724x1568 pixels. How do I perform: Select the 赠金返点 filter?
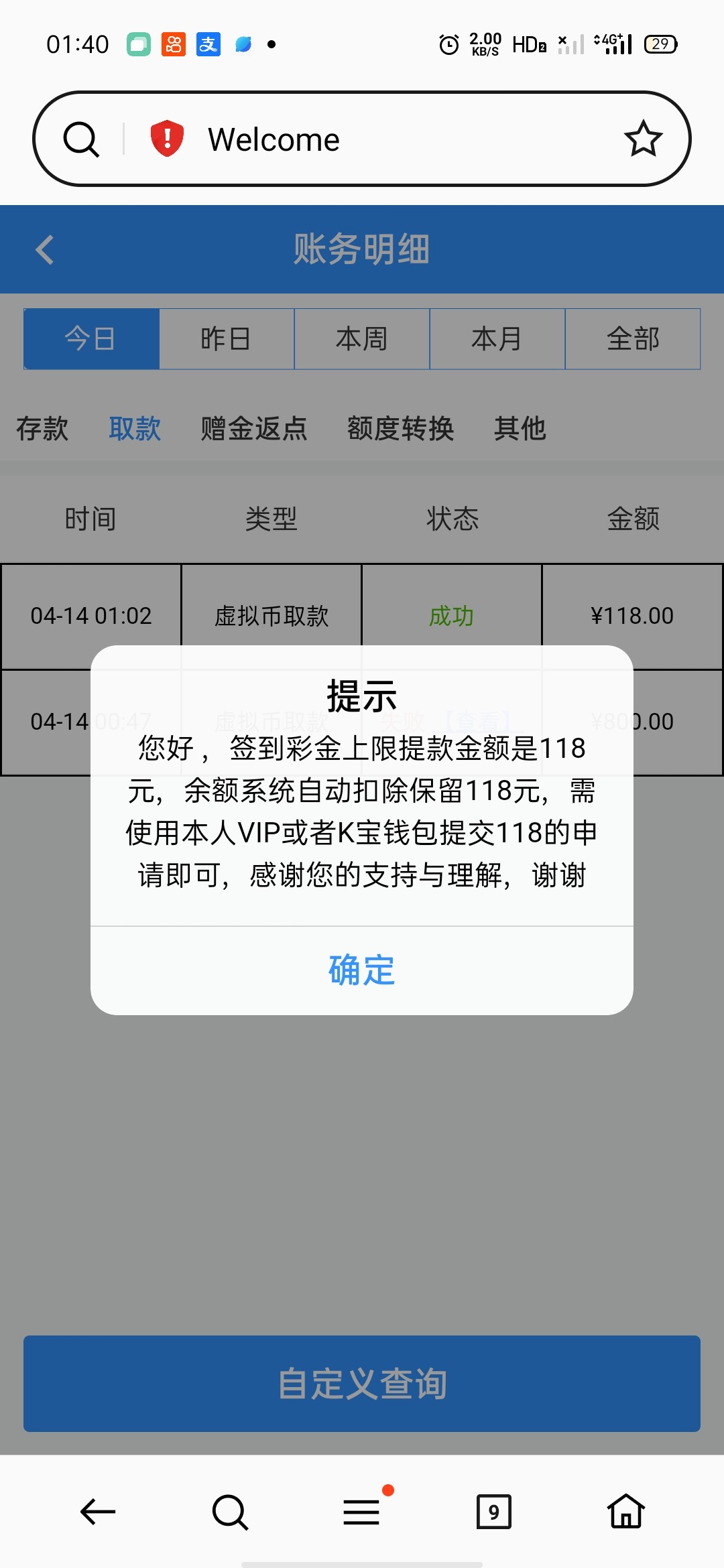tap(253, 430)
